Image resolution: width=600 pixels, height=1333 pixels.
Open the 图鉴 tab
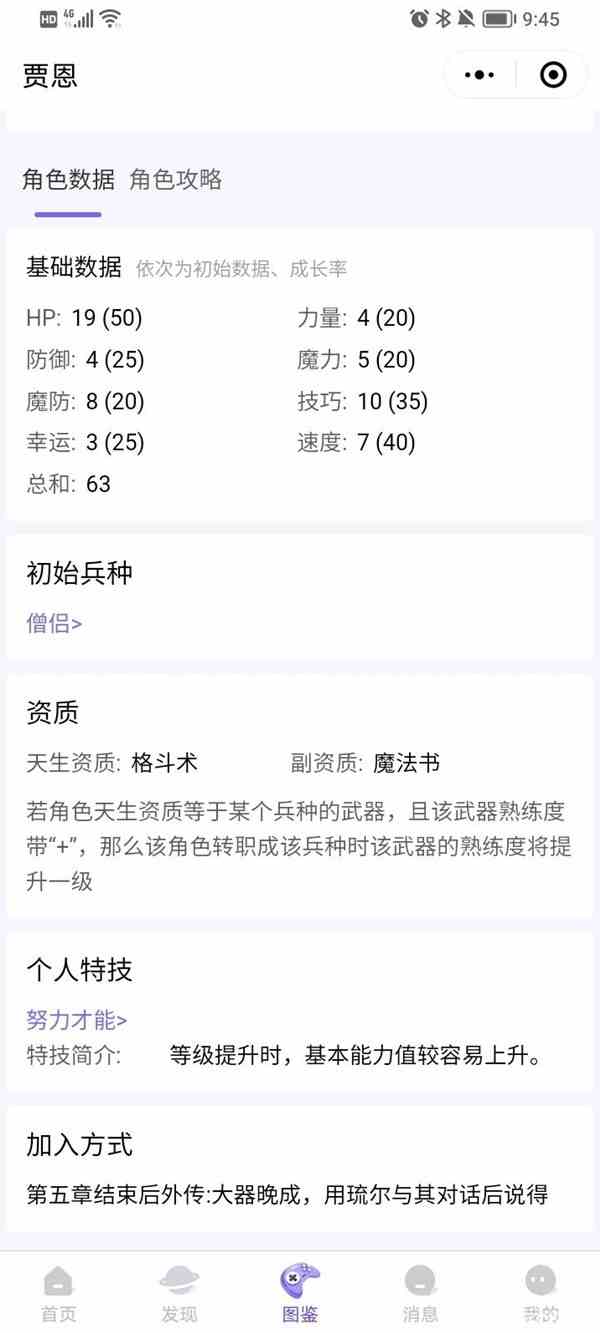pyautogui.click(x=300, y=1293)
